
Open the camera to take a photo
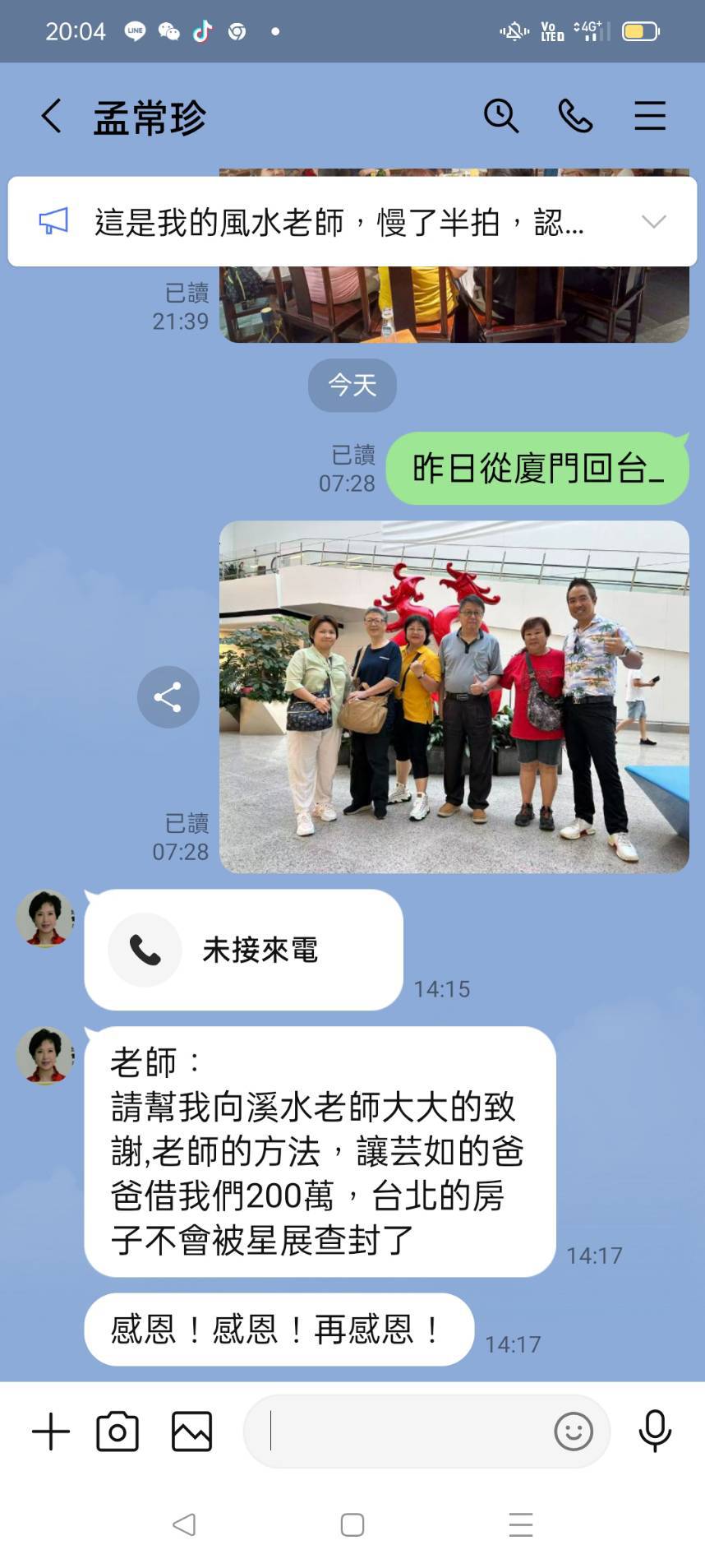pos(117,1432)
